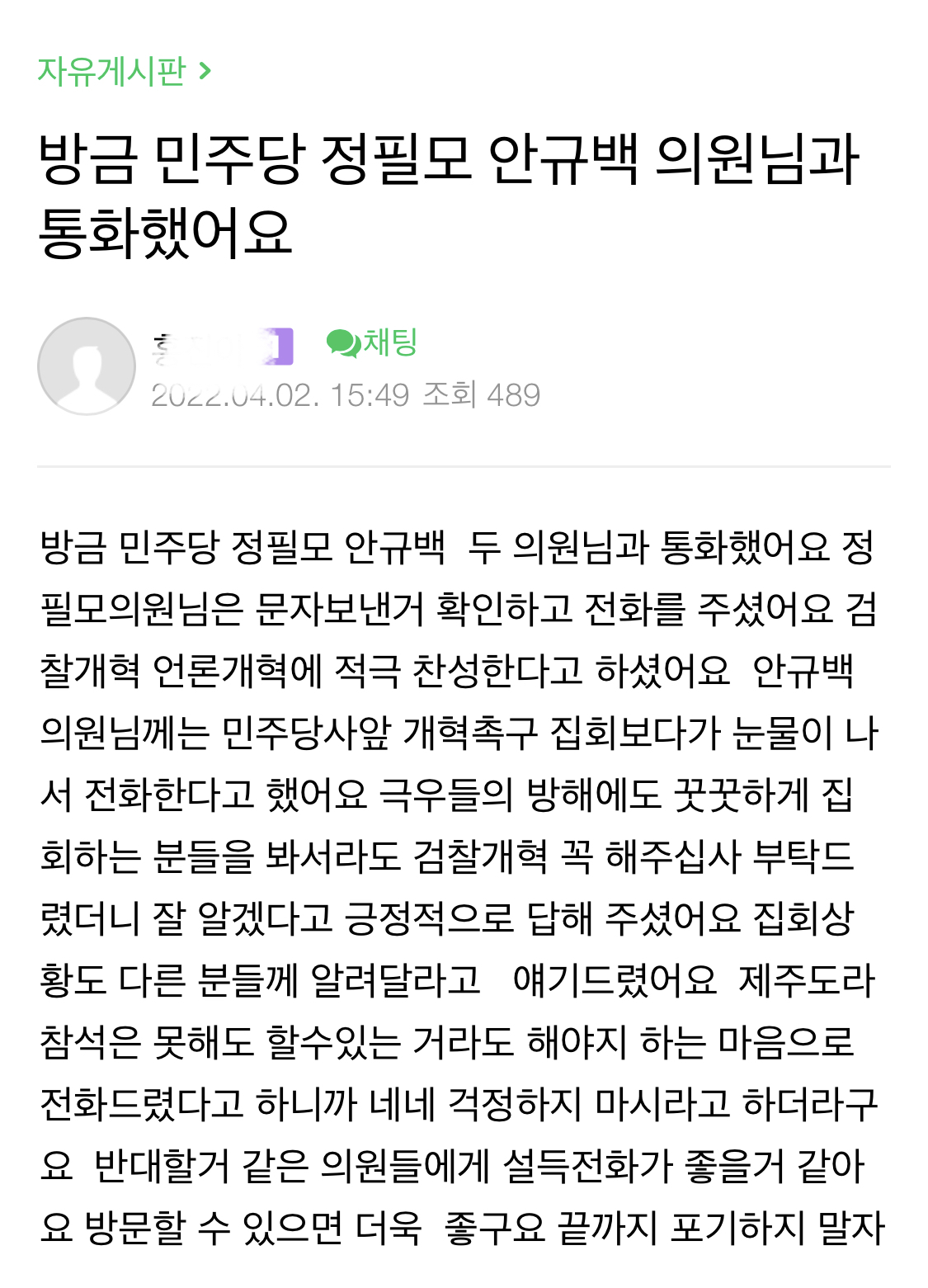The image size is (928, 1288).
Task: Open the 자유게시판 board link
Action: click(x=125, y=72)
